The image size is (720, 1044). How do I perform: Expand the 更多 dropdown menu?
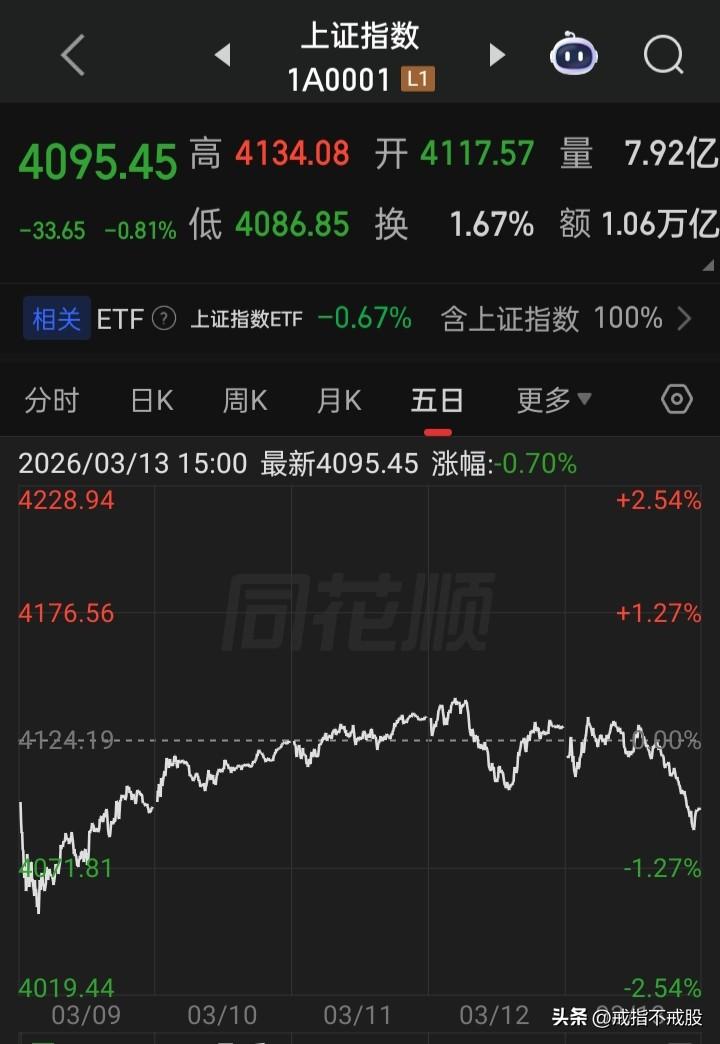point(551,399)
